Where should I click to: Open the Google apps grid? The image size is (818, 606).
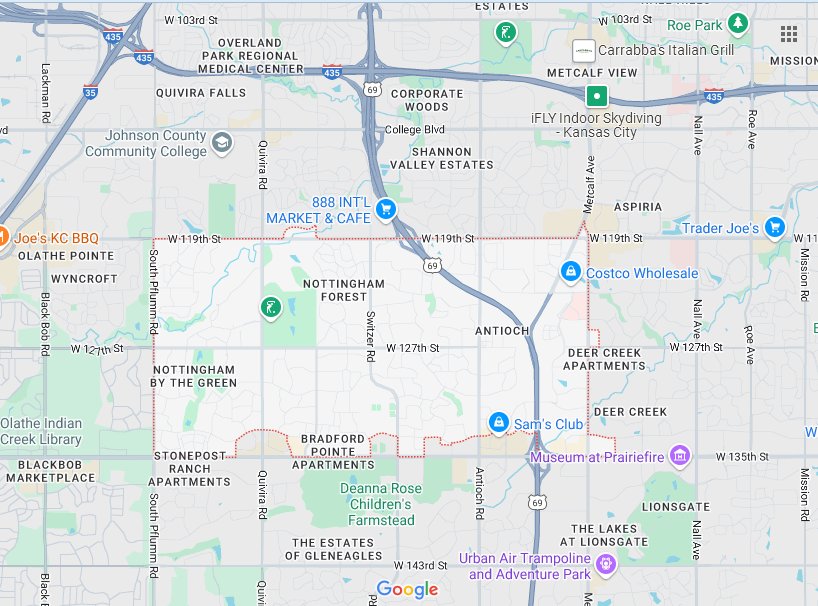click(789, 34)
